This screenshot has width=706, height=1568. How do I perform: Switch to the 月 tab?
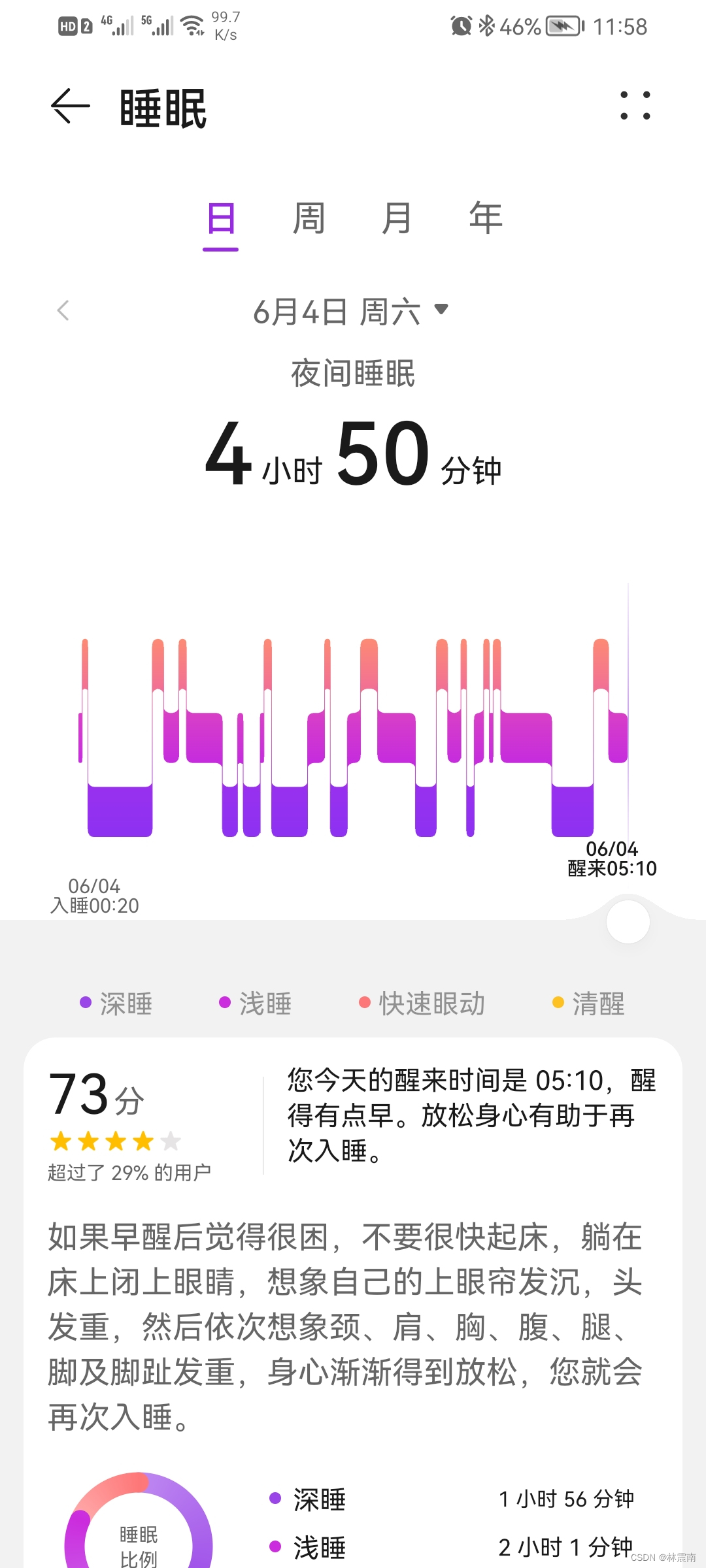click(x=397, y=218)
